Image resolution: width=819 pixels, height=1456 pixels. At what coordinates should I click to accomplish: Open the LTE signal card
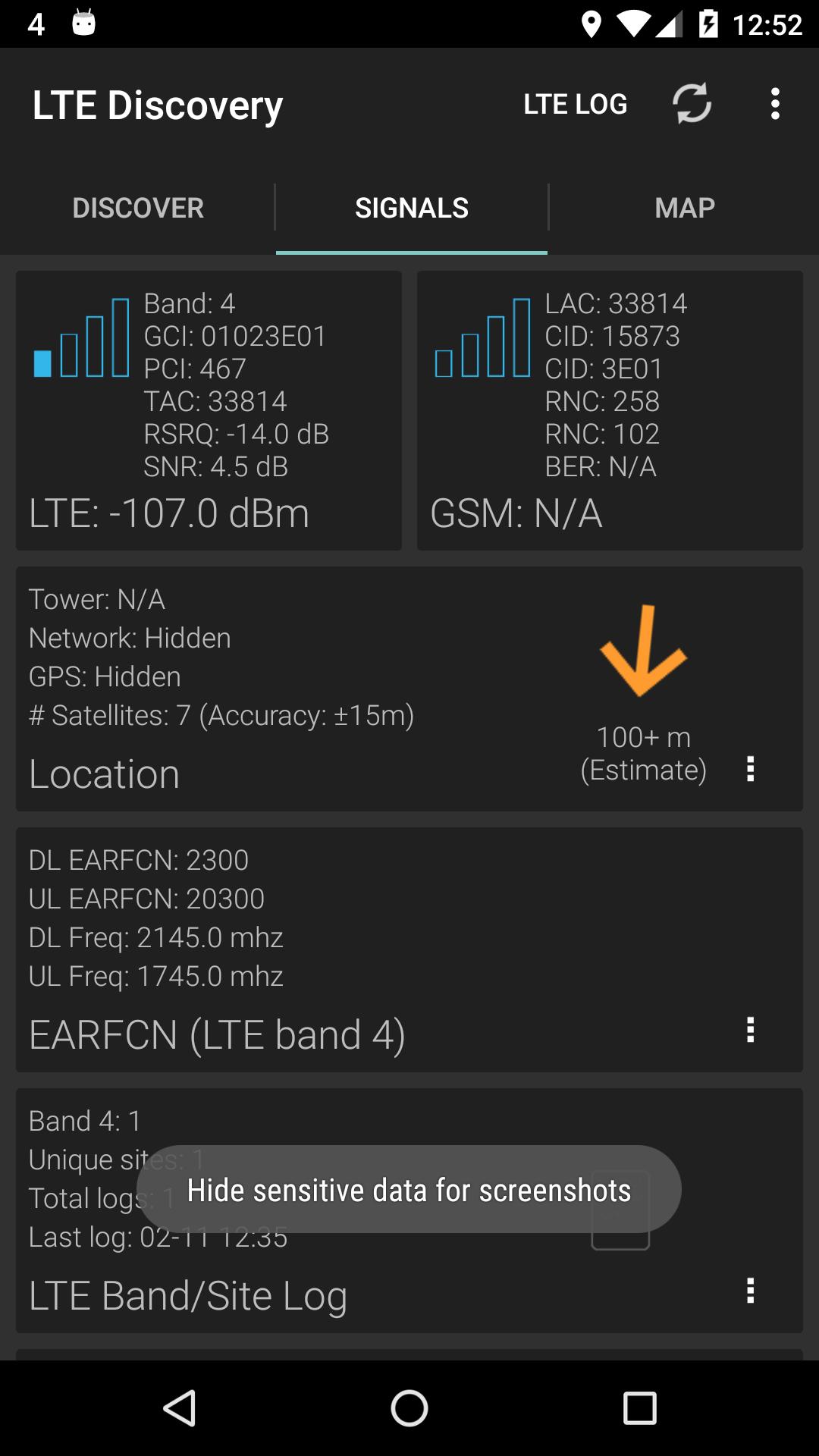pyautogui.click(x=209, y=410)
